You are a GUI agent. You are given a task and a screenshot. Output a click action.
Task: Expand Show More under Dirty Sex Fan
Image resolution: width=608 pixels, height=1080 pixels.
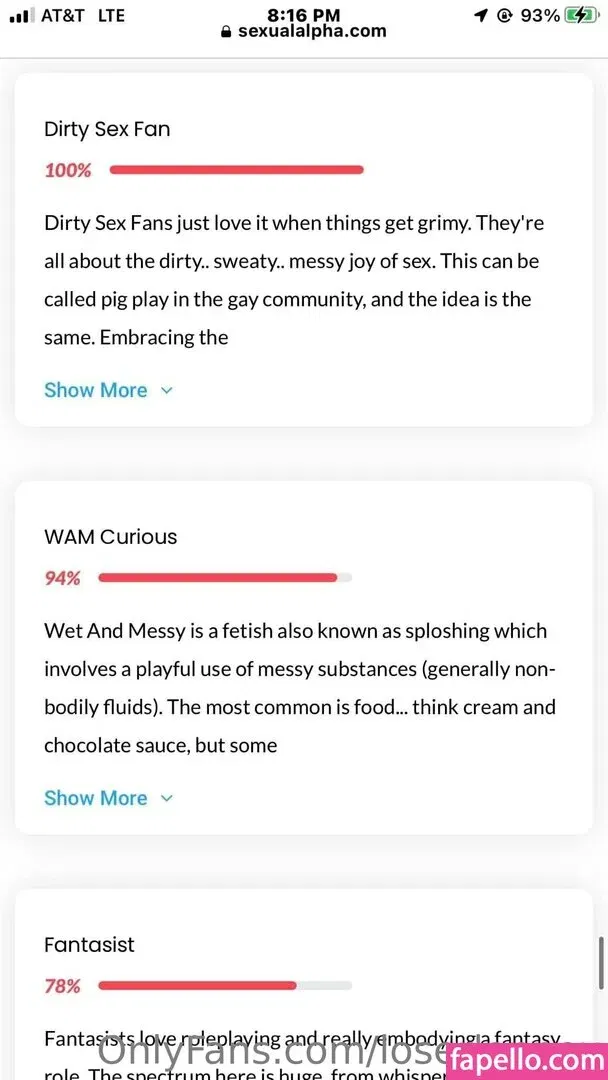coord(108,390)
